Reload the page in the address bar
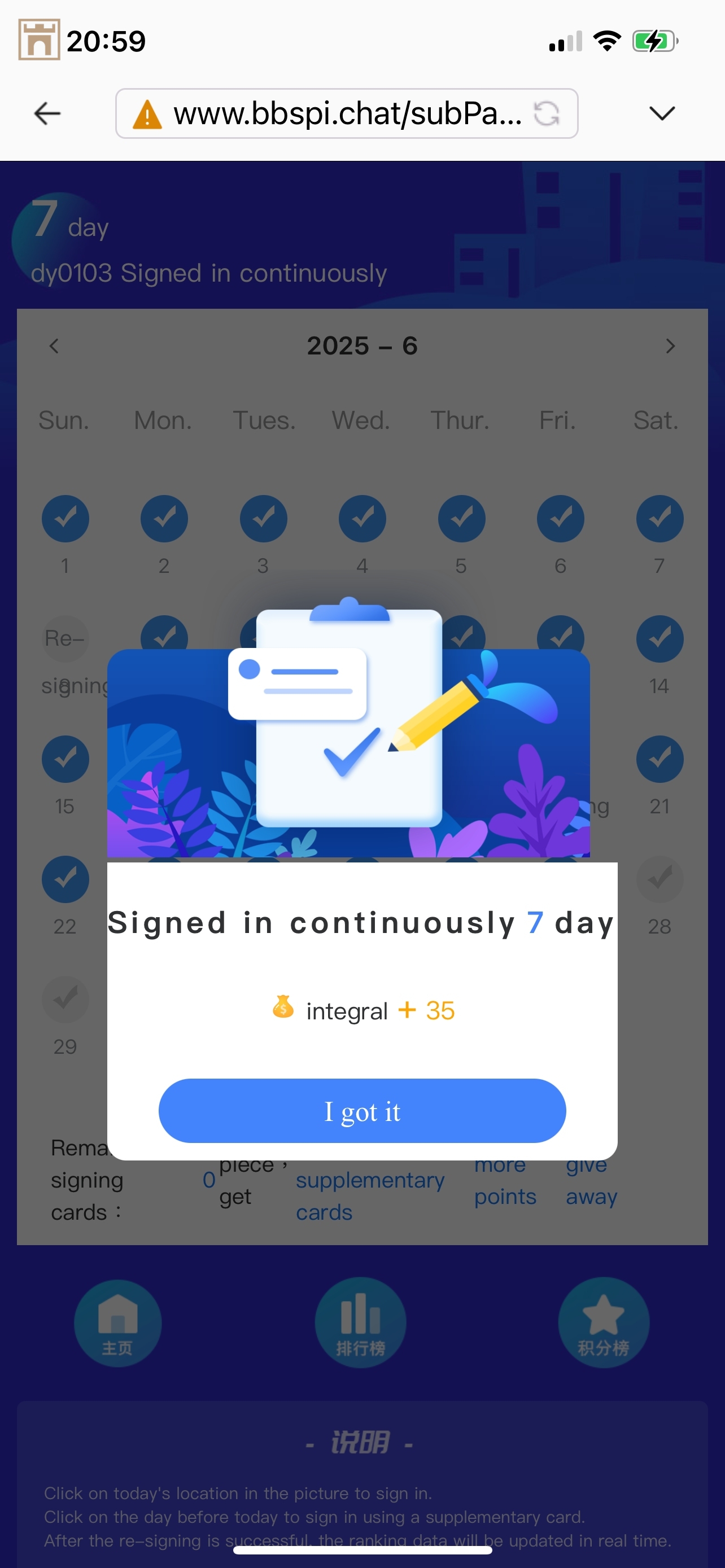This screenshot has height=1568, width=725. (x=546, y=113)
